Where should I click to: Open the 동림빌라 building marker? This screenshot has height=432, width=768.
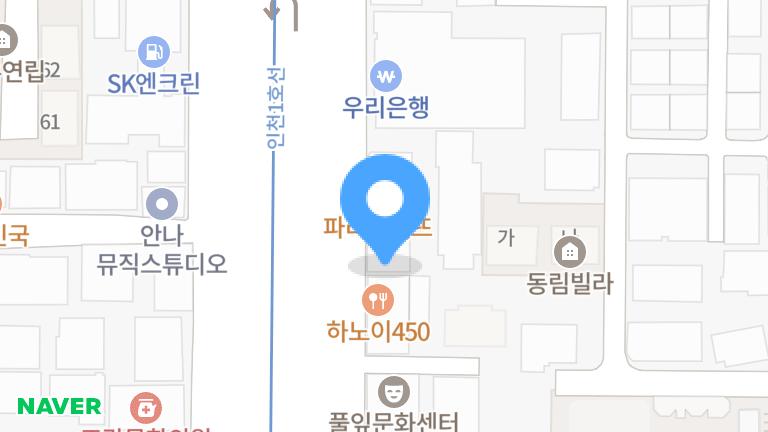click(x=570, y=250)
